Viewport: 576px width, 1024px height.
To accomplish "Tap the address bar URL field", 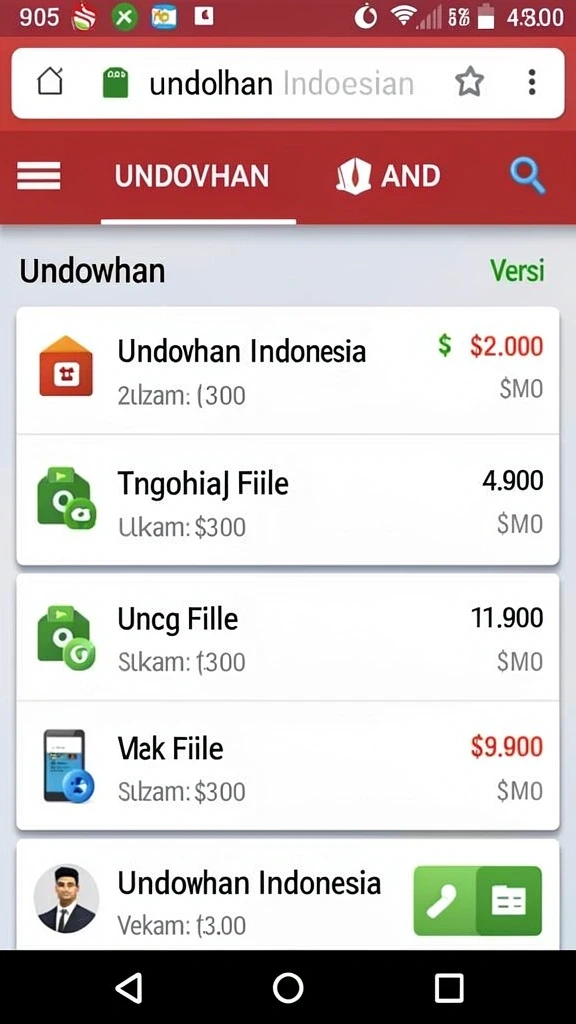I will click(x=281, y=84).
